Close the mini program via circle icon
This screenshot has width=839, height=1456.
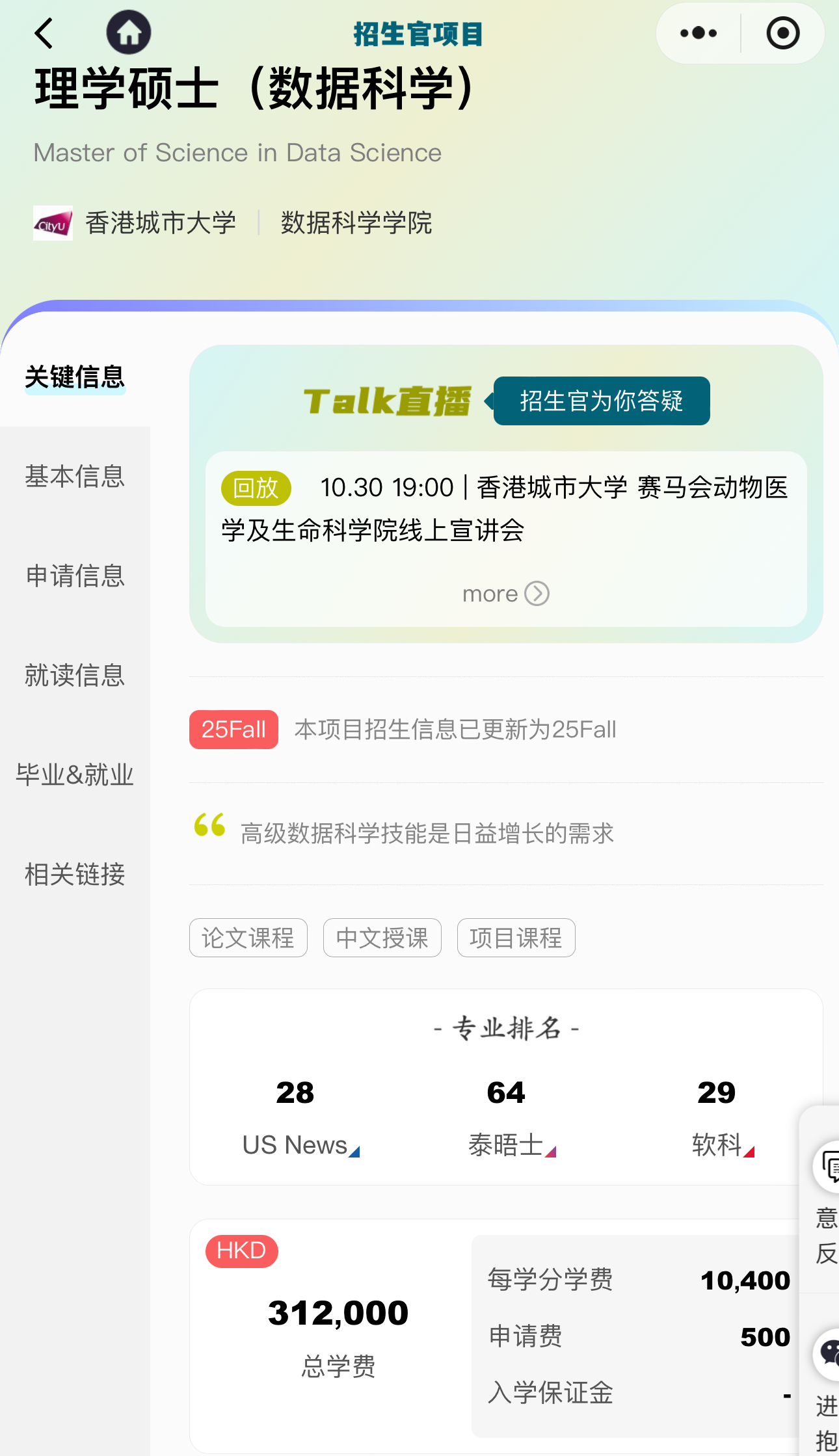tap(782, 33)
